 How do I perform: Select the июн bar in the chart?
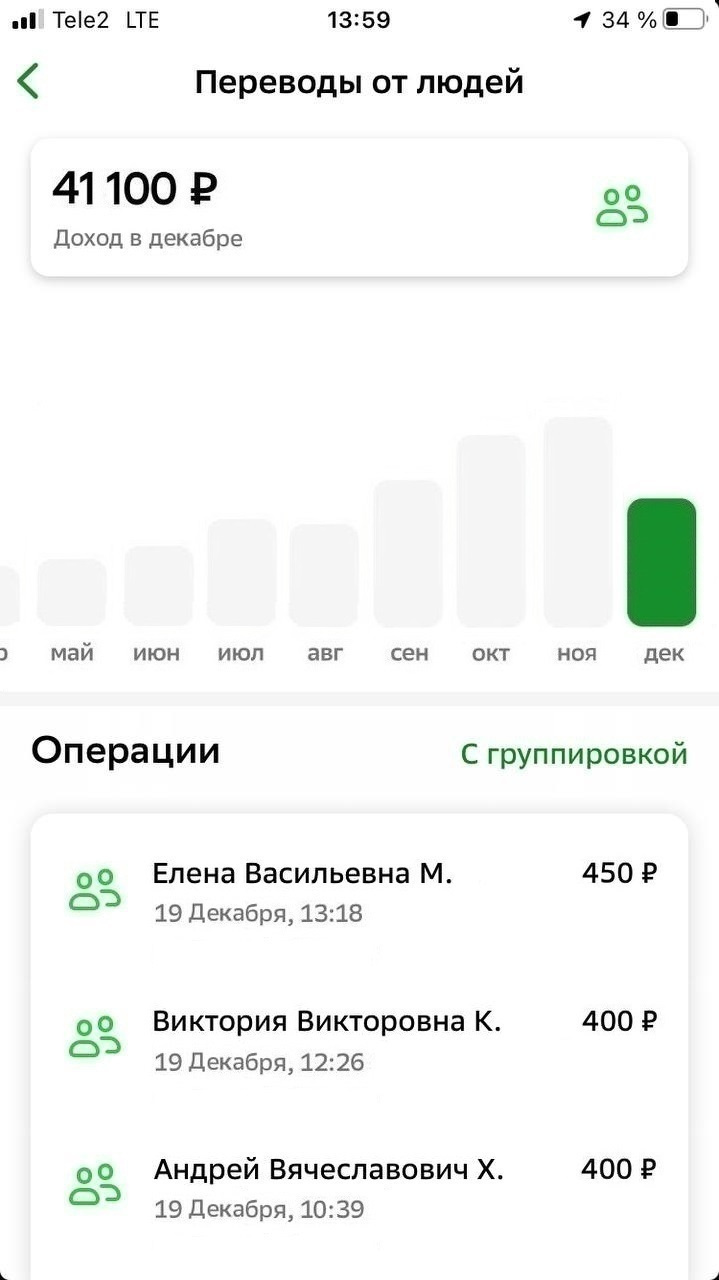(x=158, y=586)
